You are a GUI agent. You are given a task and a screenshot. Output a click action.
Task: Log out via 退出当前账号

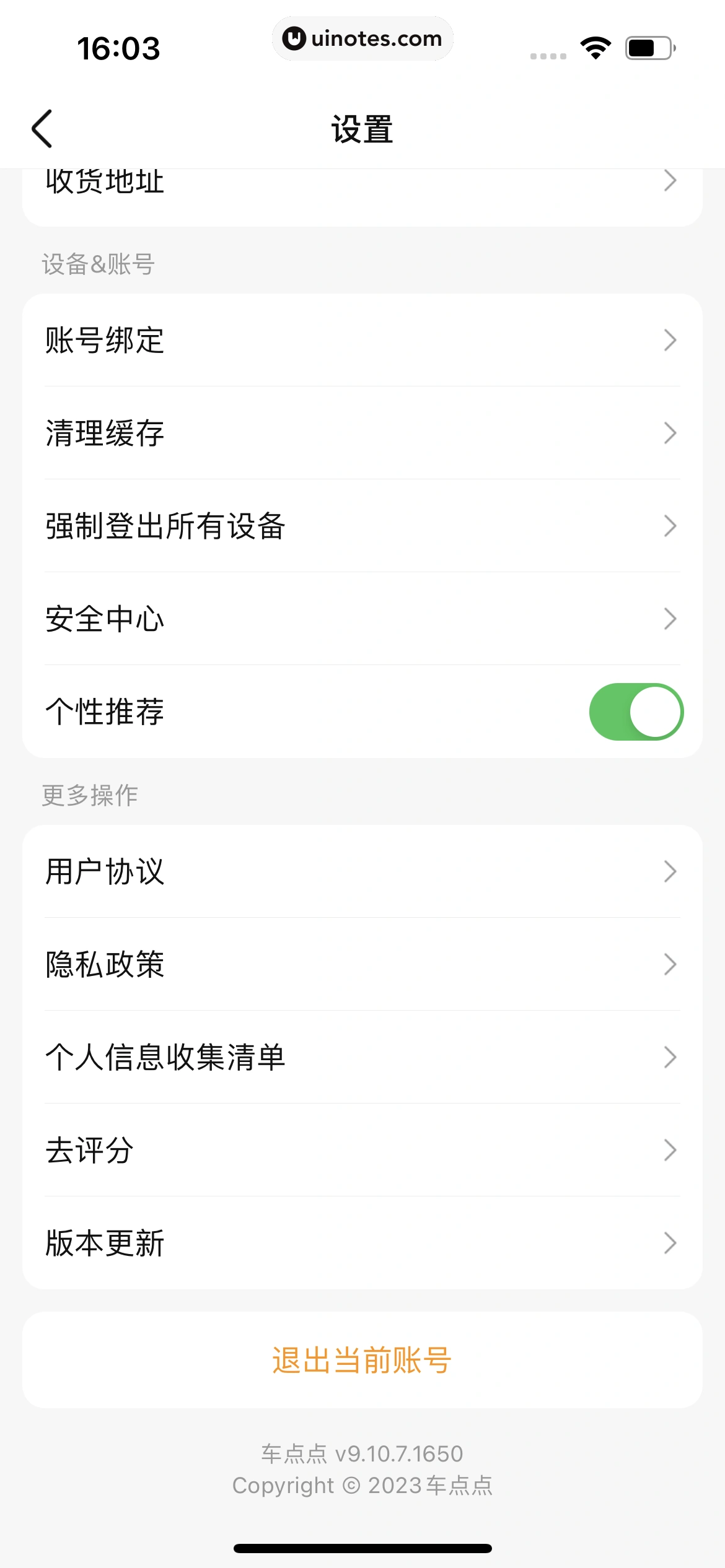pos(362,1361)
